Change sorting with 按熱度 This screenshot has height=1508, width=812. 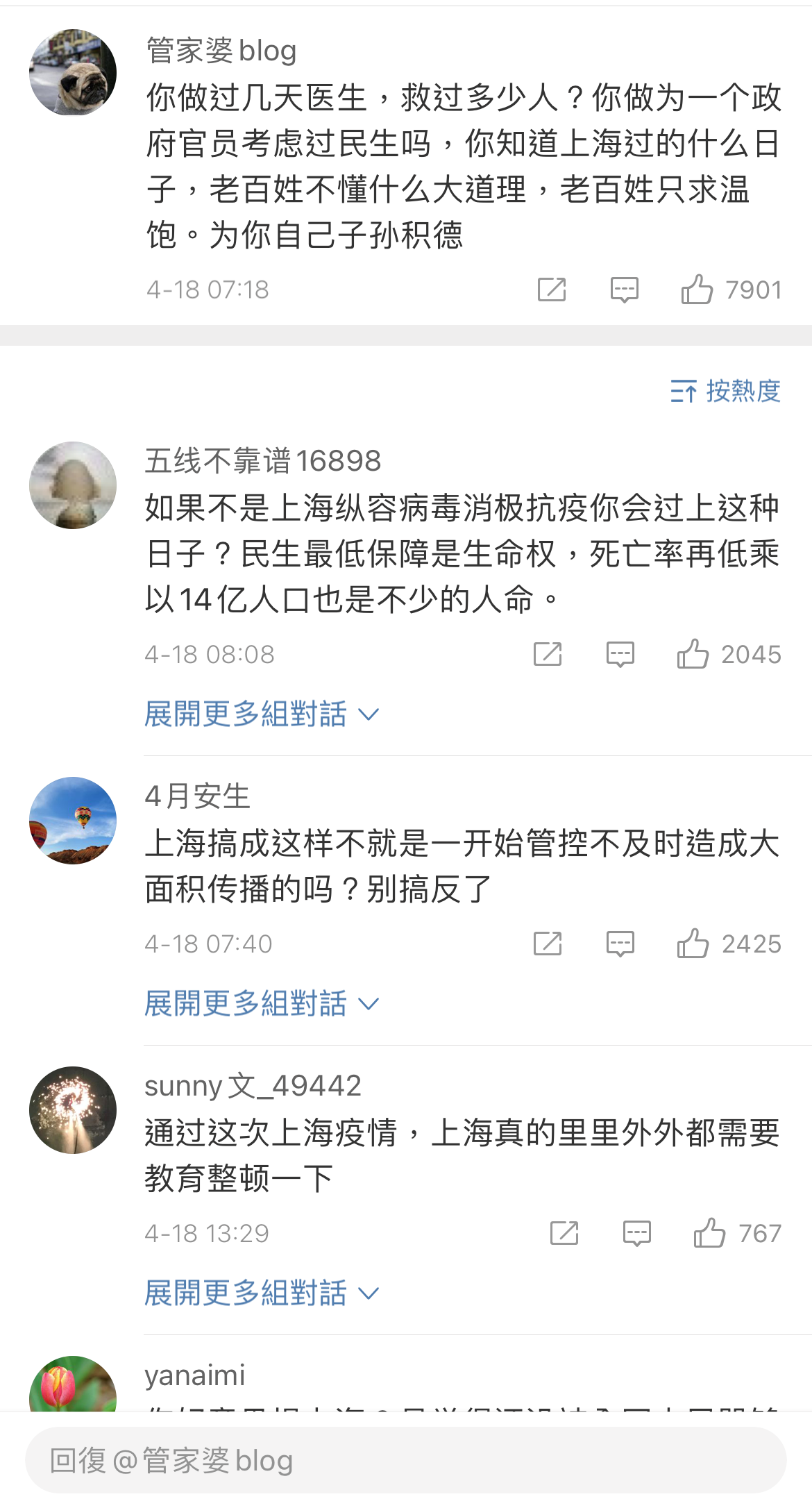tap(725, 391)
